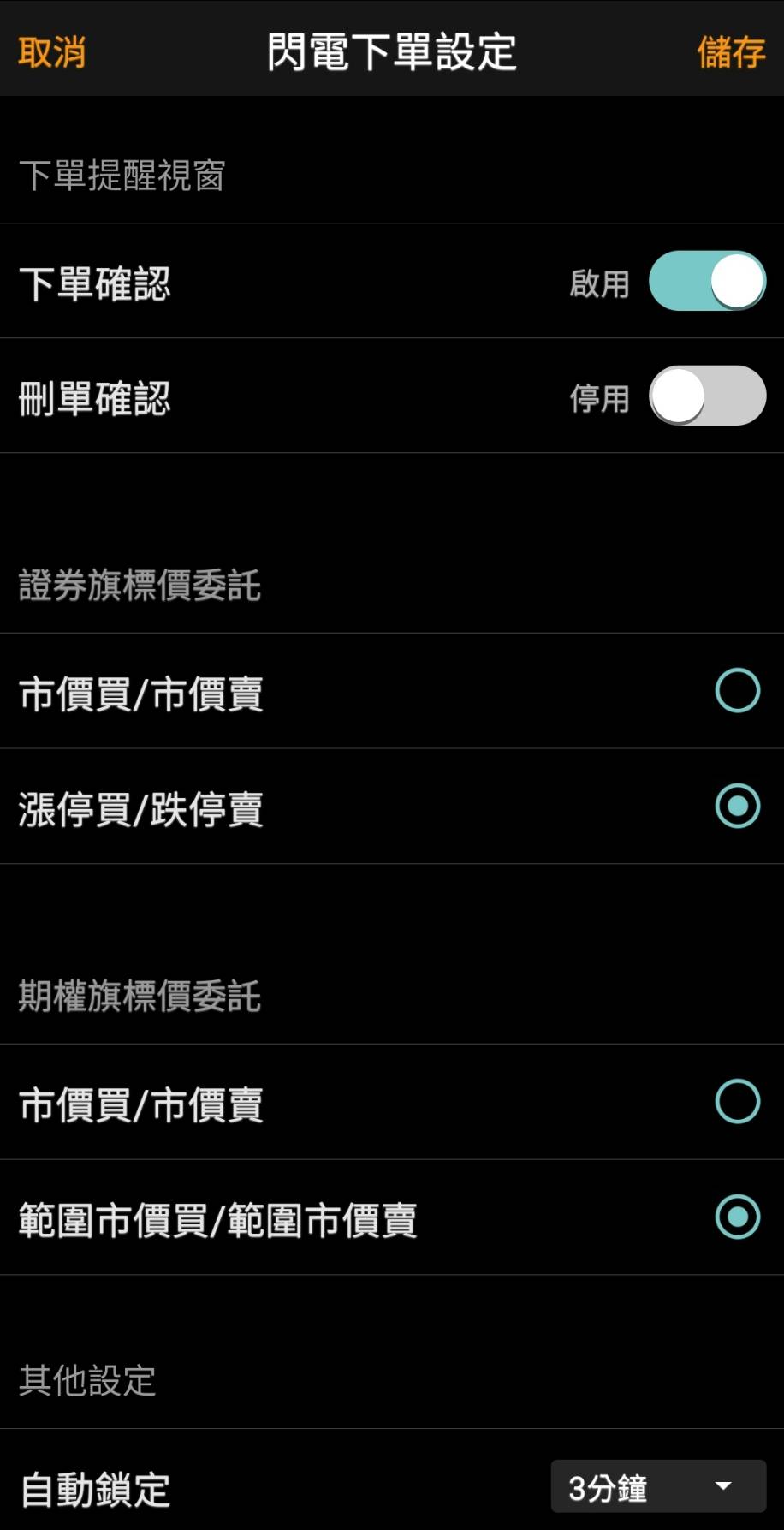Choose 範圍市價買/範圍市價賣 option
This screenshot has width=784, height=1530.
click(x=737, y=1217)
